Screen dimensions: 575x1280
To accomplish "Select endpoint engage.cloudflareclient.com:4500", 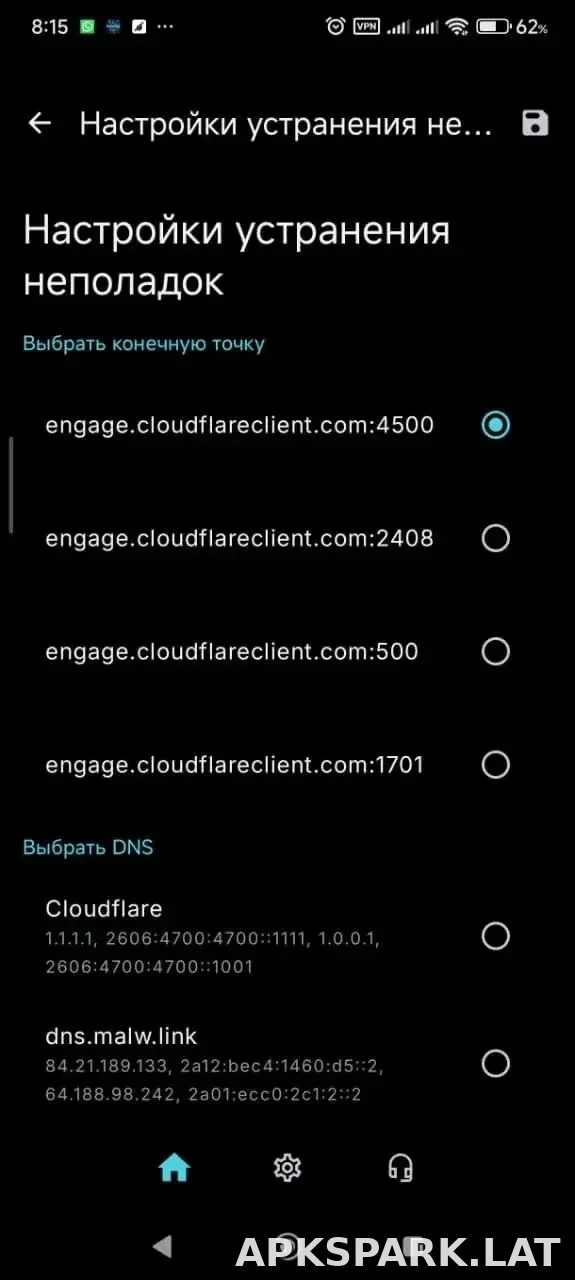I will 287,425.
